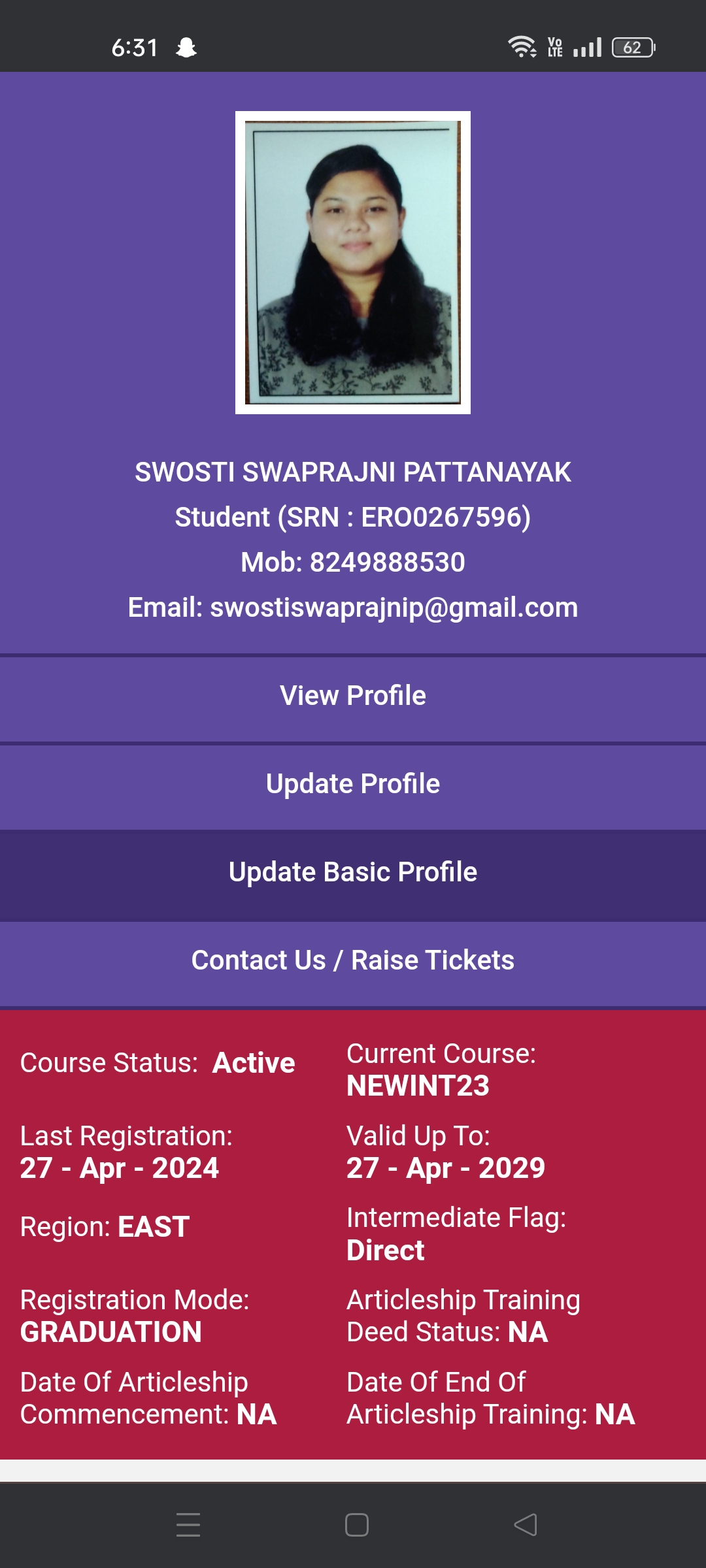Tap the Update Profile button
The width and height of the screenshot is (706, 1568).
(x=353, y=785)
